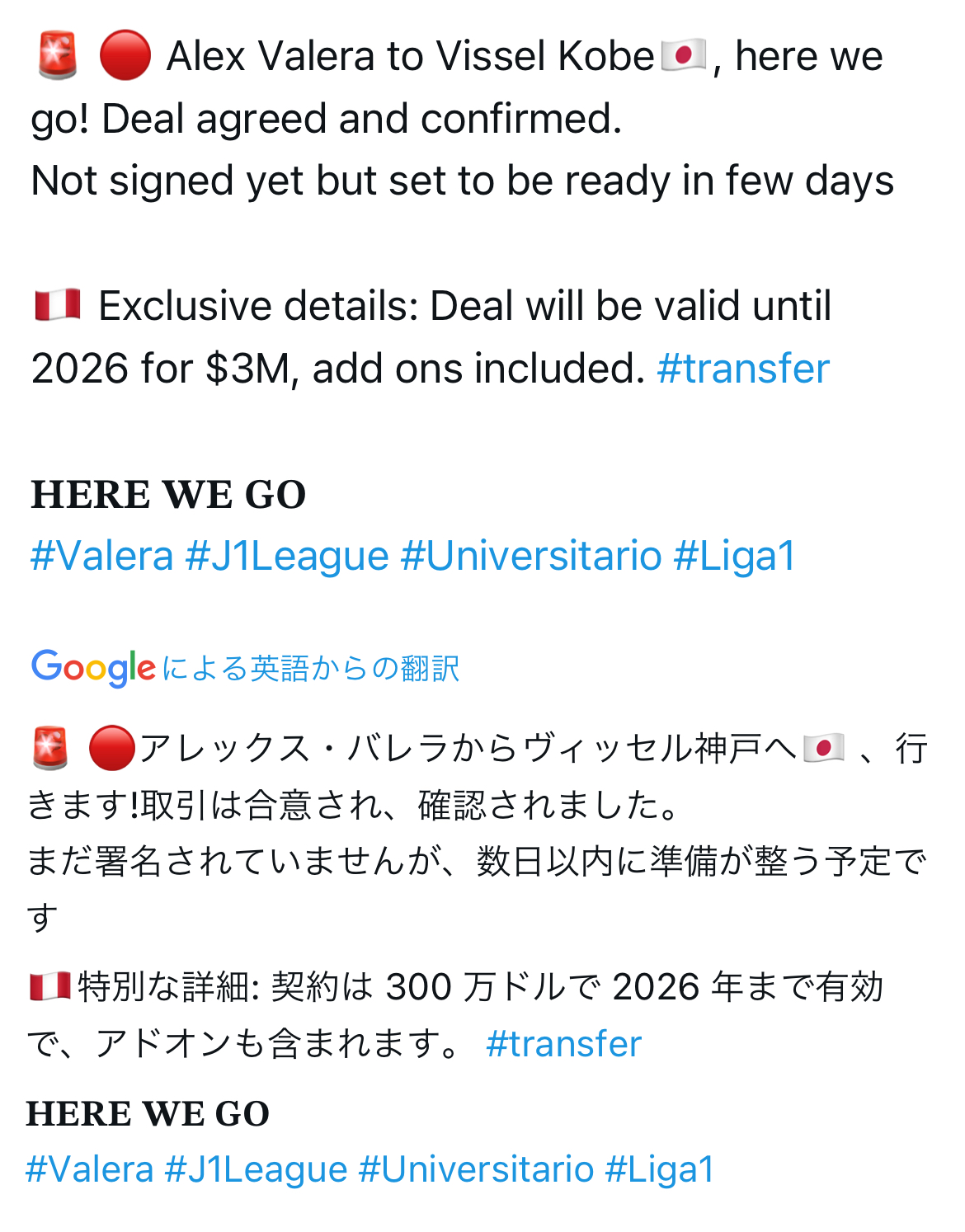965x1232 pixels.
Task: Open #Liga1 hashtag under the Japanese translation
Action: tap(659, 1169)
